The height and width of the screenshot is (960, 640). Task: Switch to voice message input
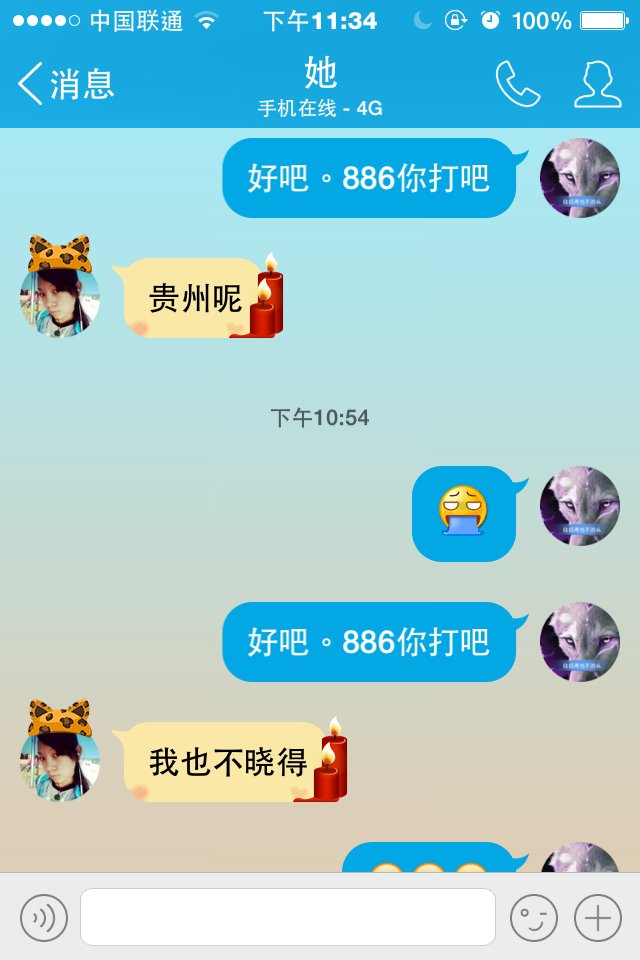pyautogui.click(x=44, y=917)
